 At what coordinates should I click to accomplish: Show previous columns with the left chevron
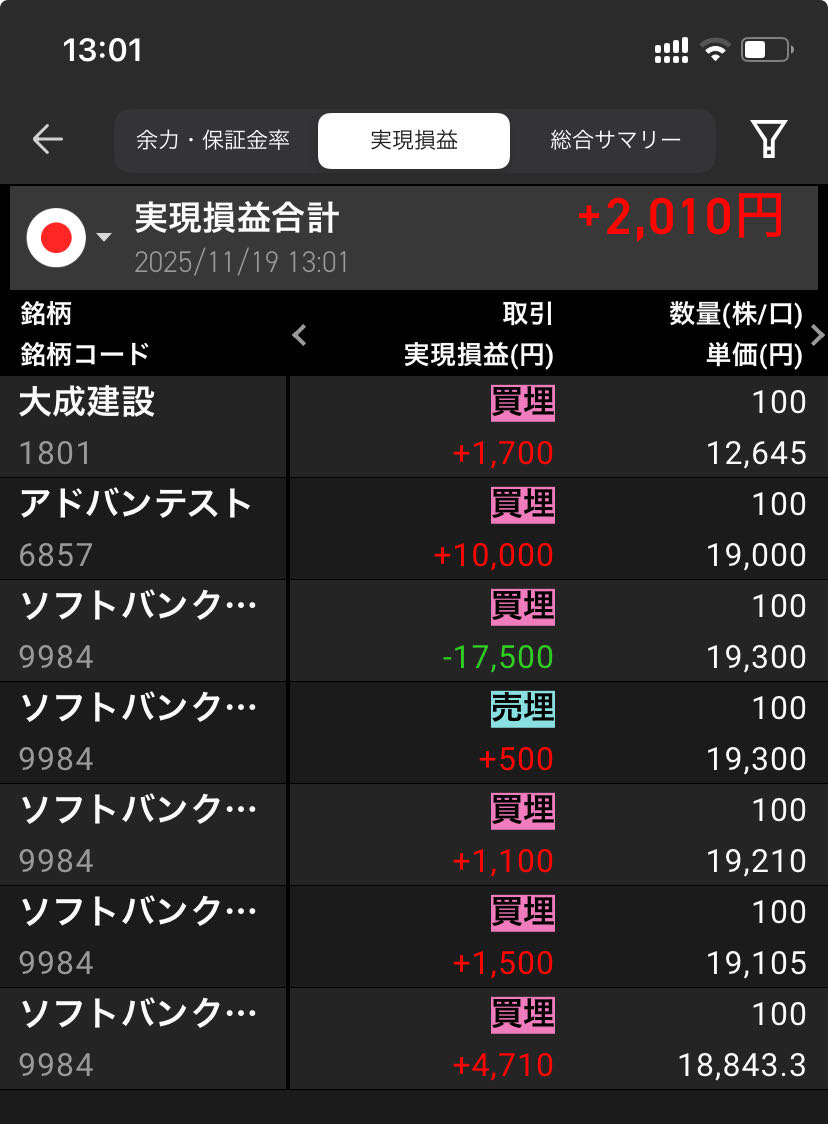click(x=299, y=335)
